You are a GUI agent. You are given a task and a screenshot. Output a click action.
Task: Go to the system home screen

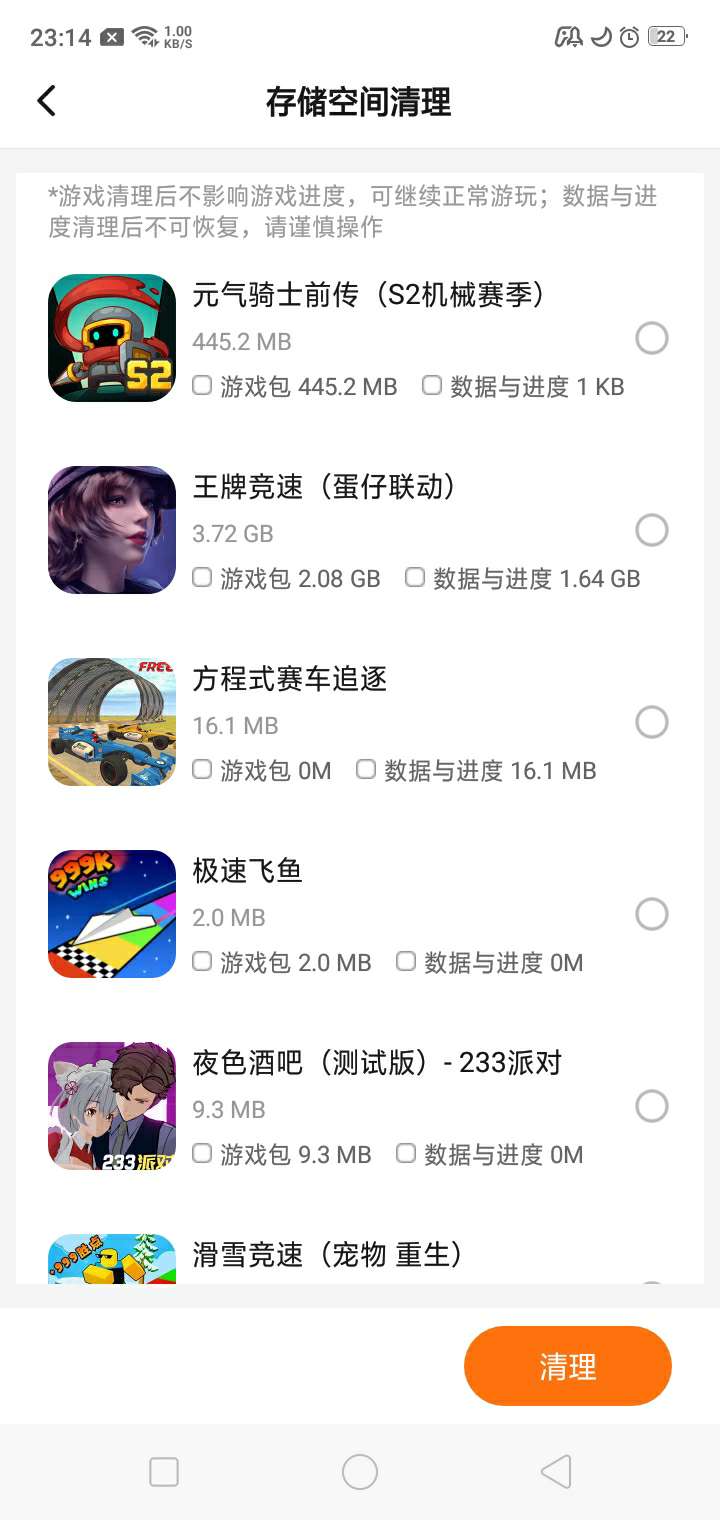click(360, 1472)
